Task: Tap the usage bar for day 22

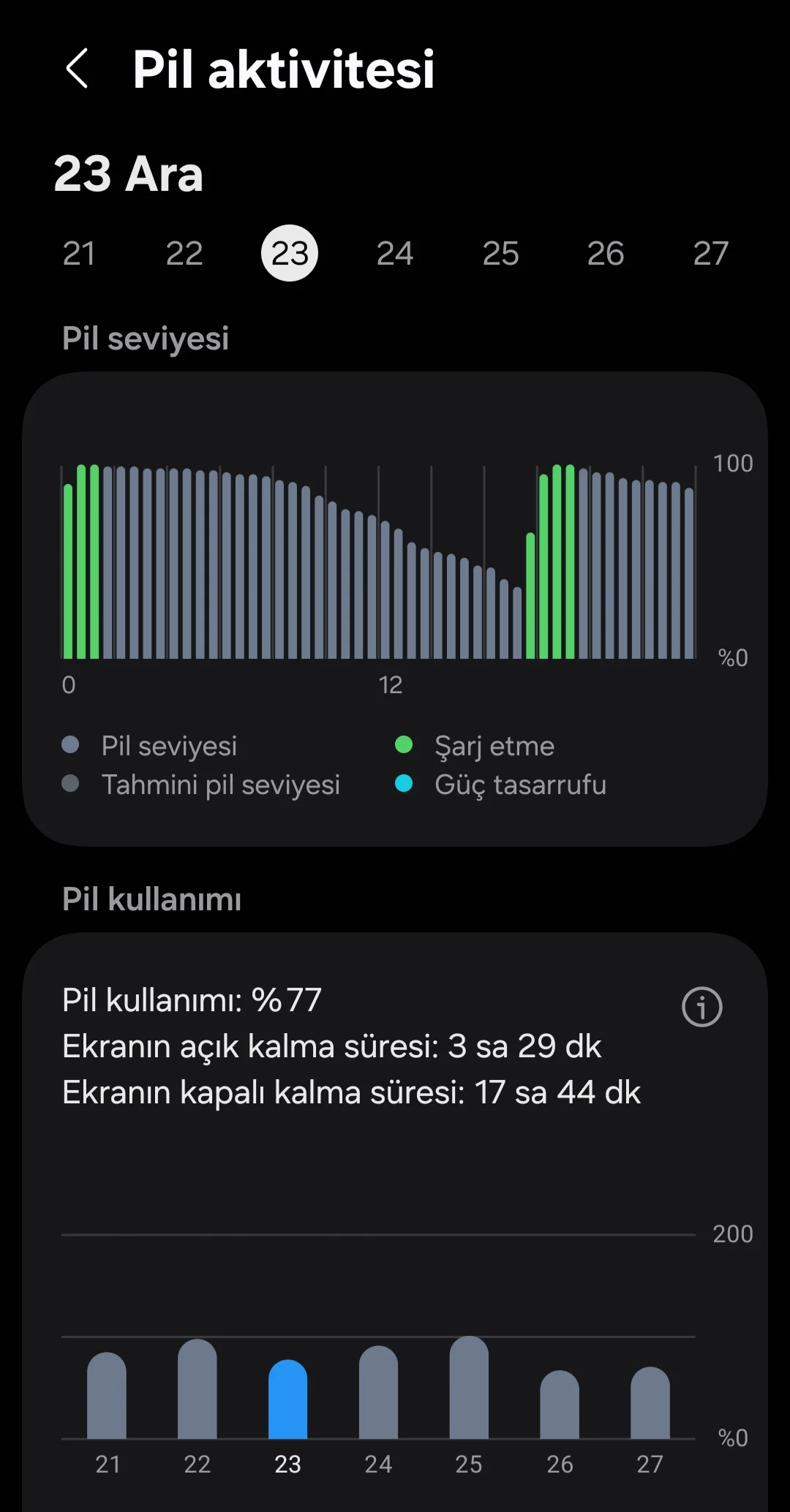Action: [197, 1389]
